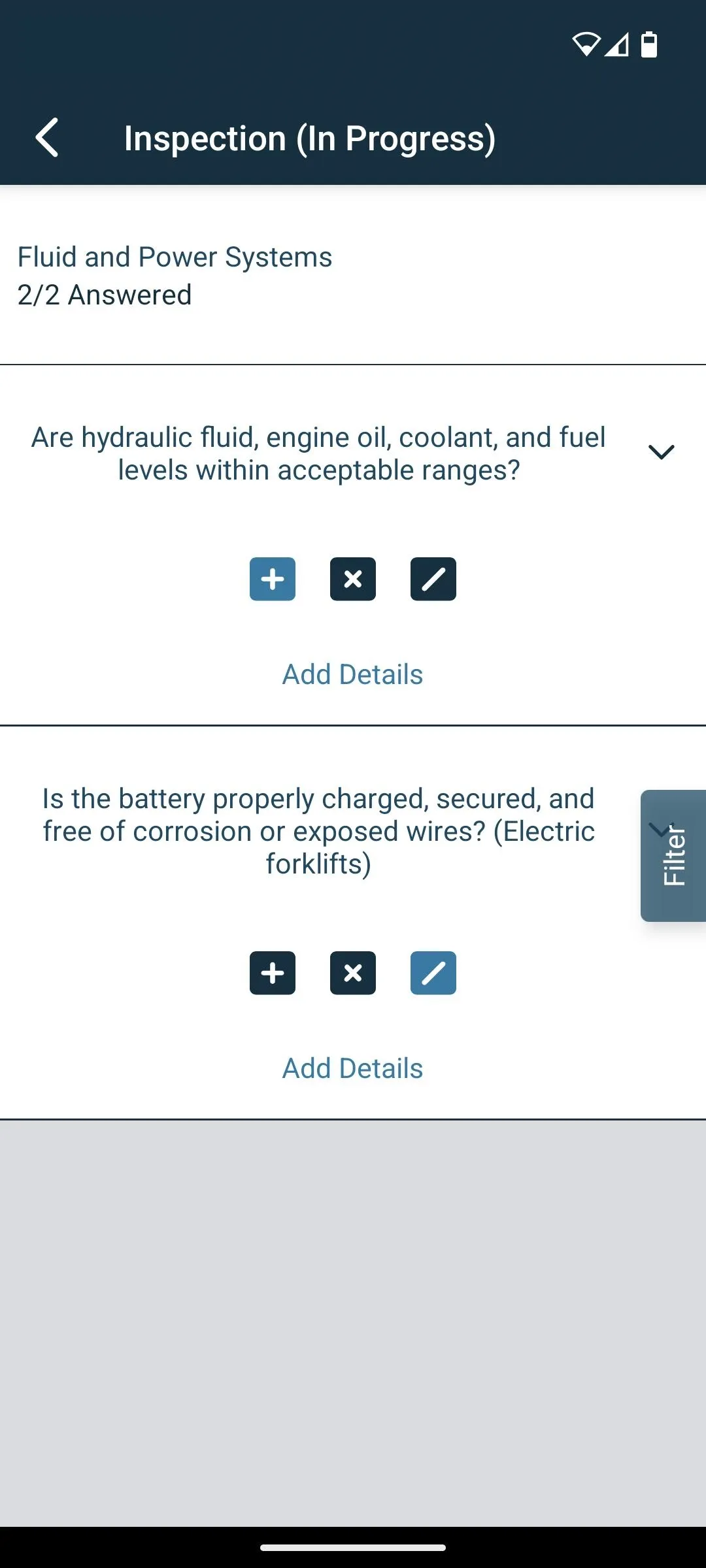This screenshot has width=706, height=1568.
Task: Select the X answer icon on battery question
Action: (353, 973)
